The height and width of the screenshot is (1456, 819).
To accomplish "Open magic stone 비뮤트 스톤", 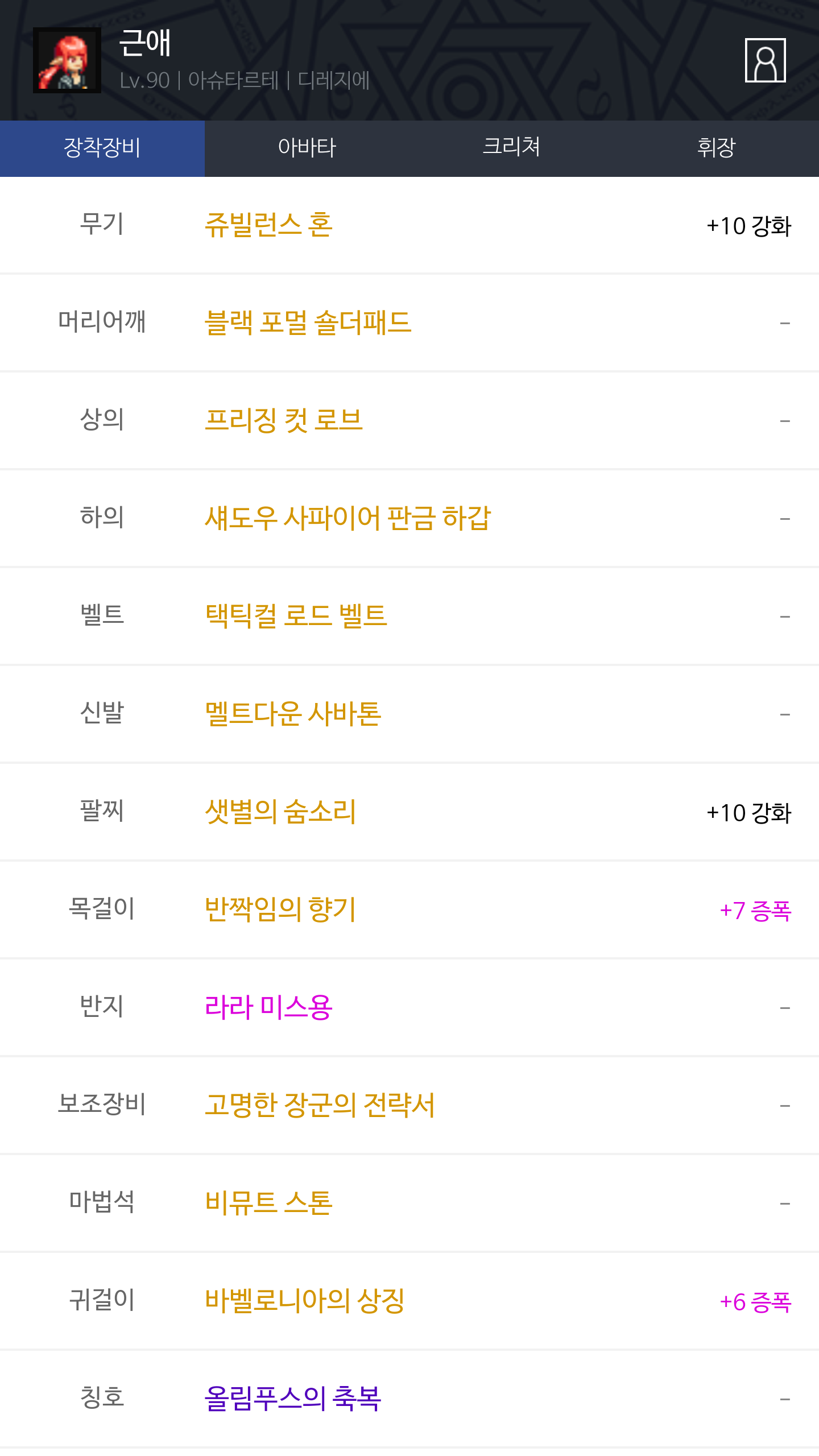I will [268, 1203].
